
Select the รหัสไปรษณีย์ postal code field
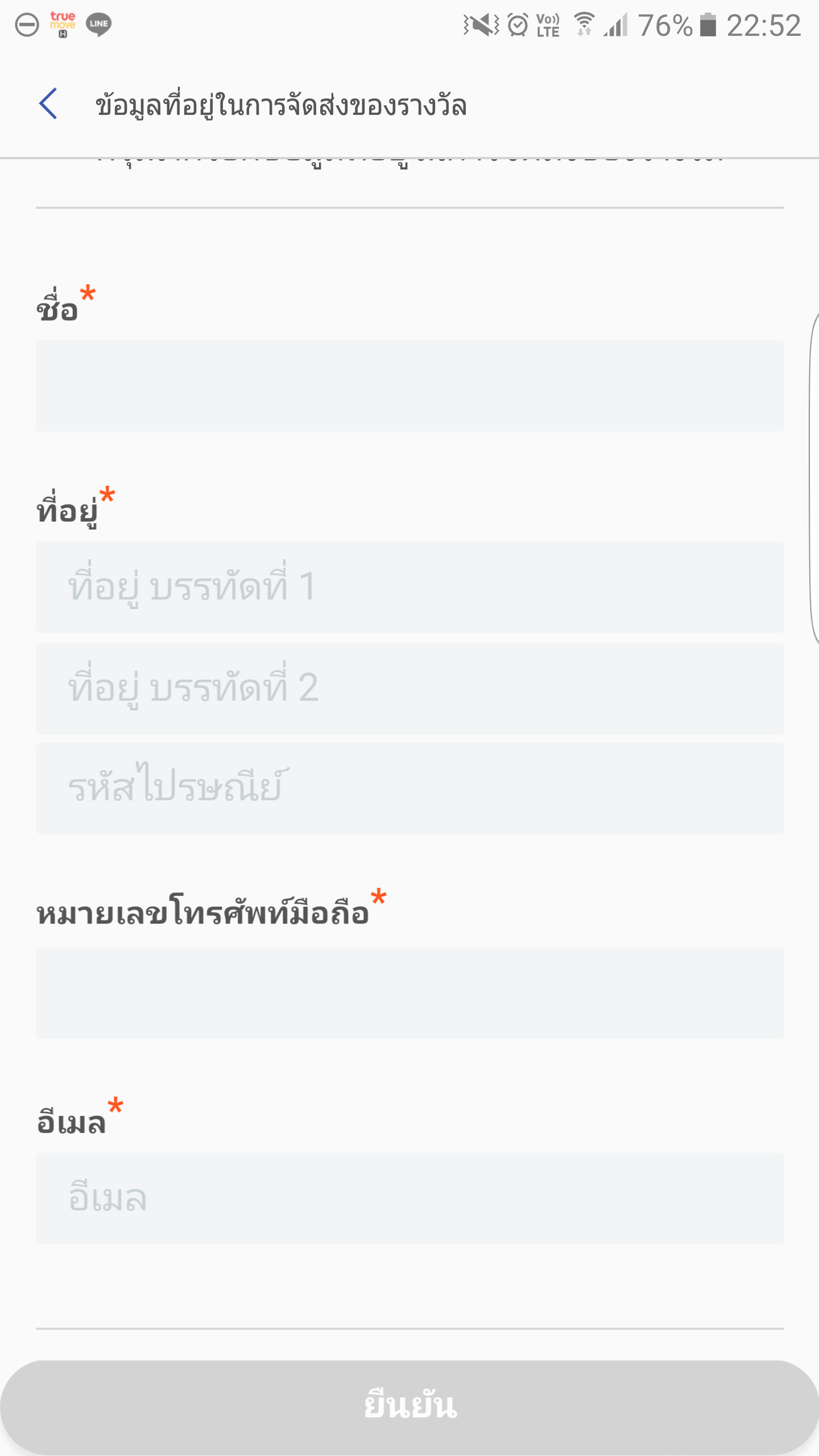tap(409, 788)
